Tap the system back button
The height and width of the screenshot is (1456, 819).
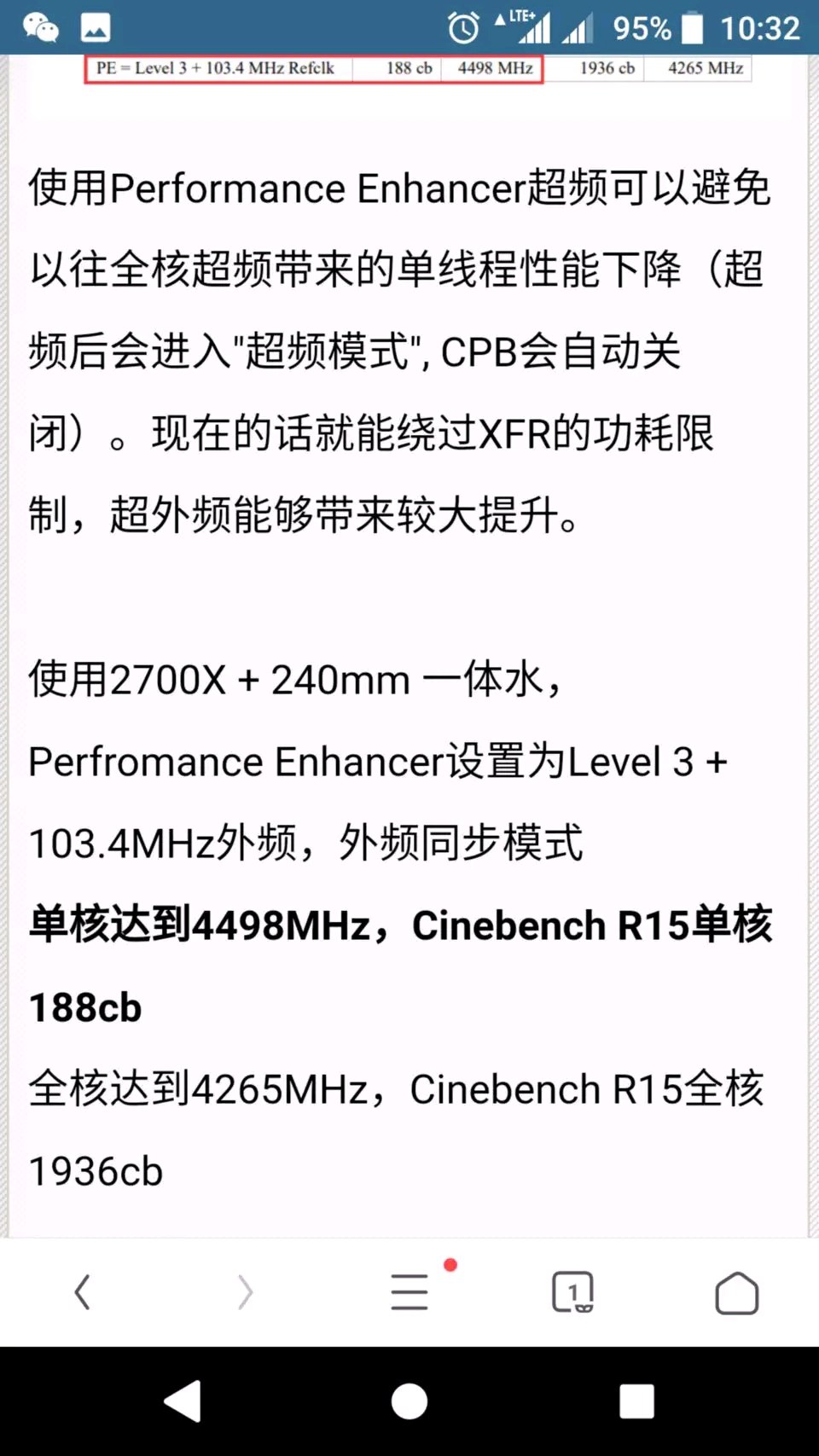coord(183,1401)
